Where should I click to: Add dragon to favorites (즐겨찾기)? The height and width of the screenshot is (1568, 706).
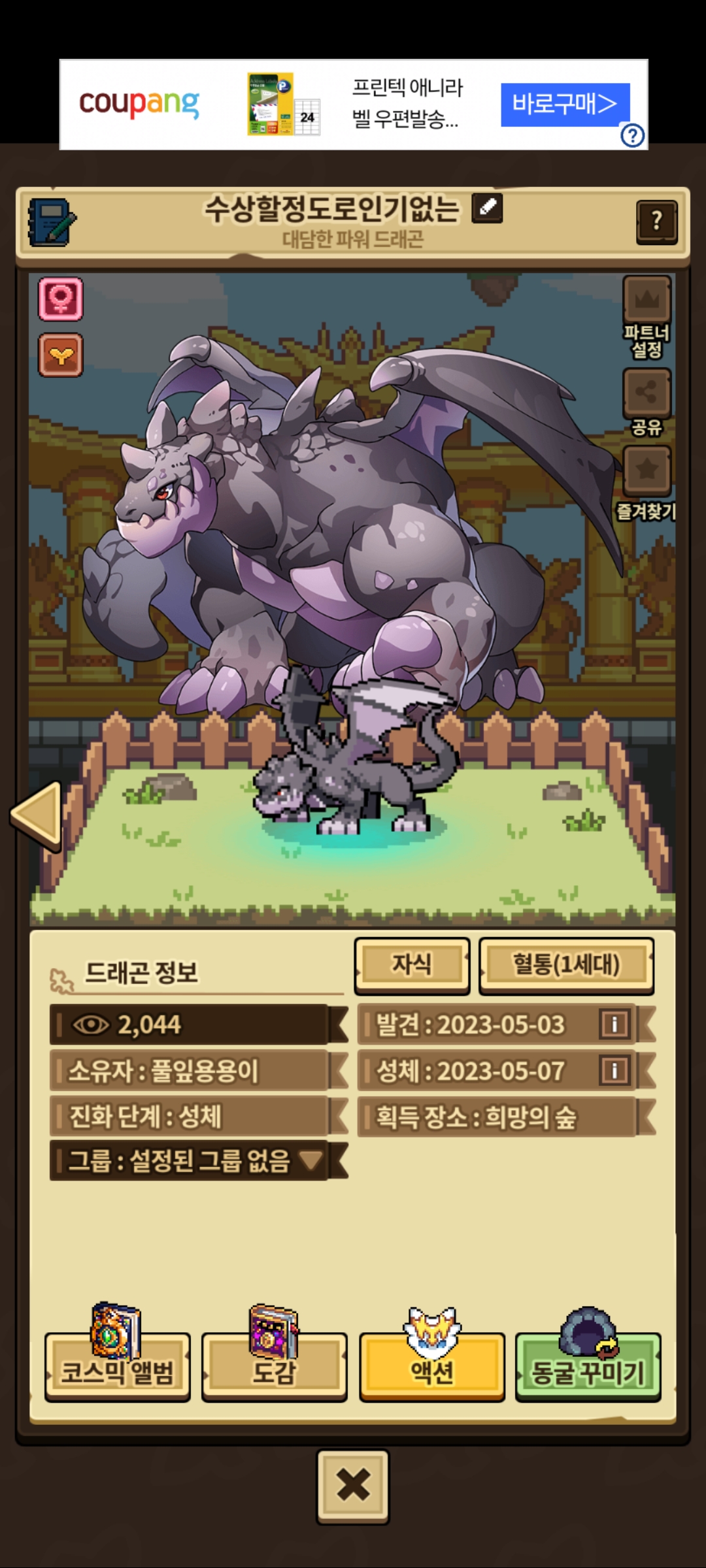pyautogui.click(x=647, y=470)
